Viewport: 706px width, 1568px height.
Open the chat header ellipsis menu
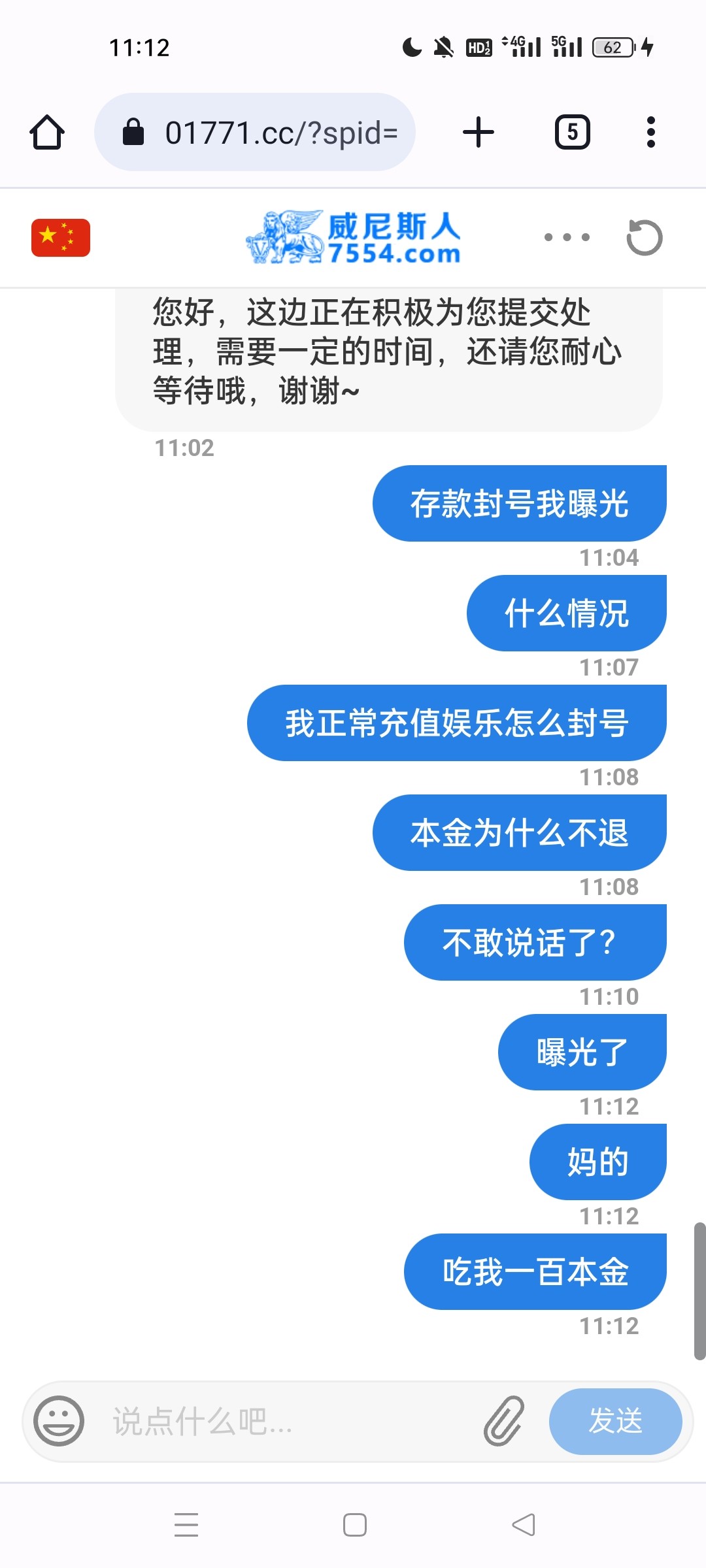tap(563, 237)
